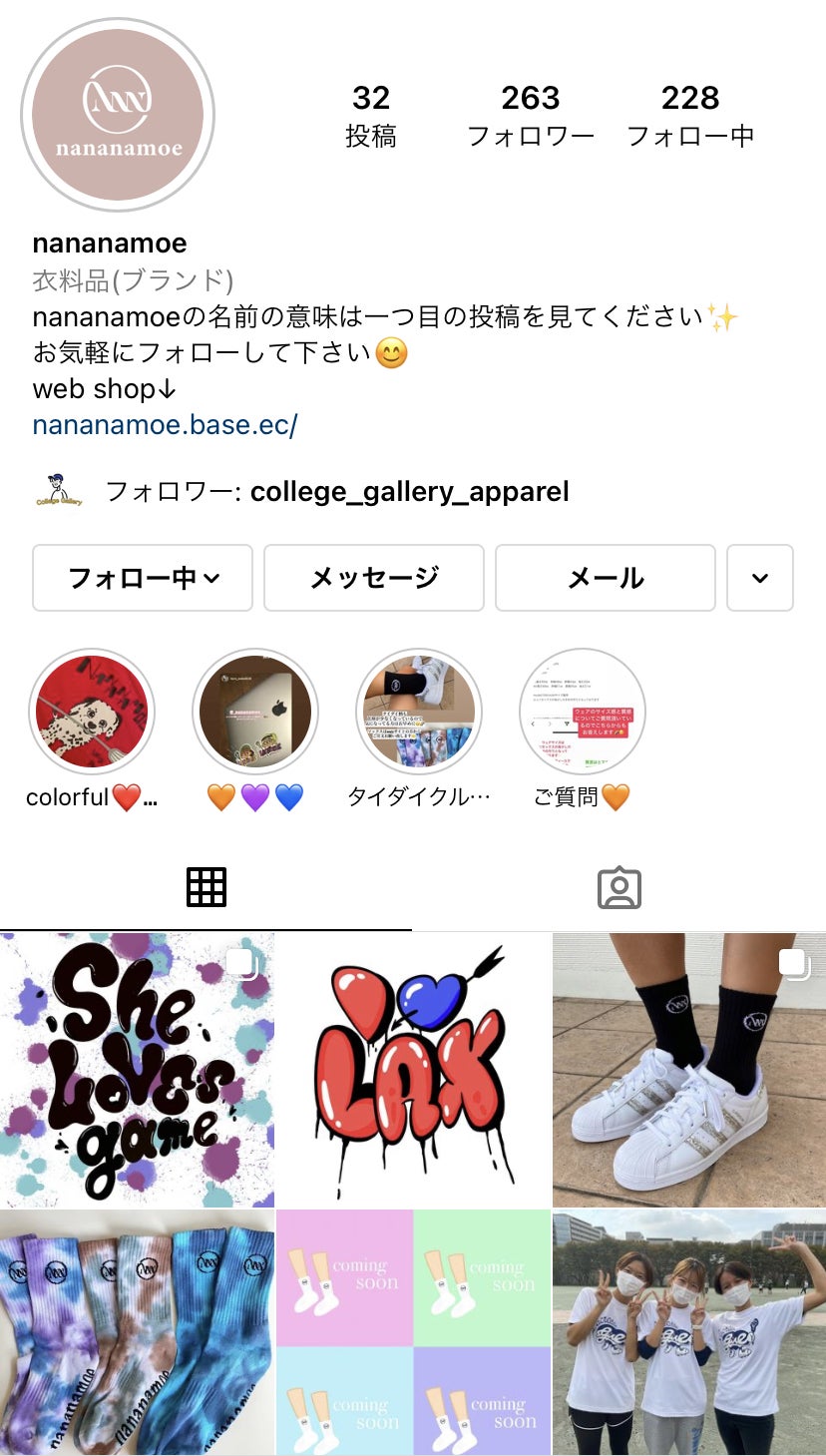This screenshot has width=826, height=1456.
Task: Open the ご質問 story highlight
Action: (x=583, y=713)
